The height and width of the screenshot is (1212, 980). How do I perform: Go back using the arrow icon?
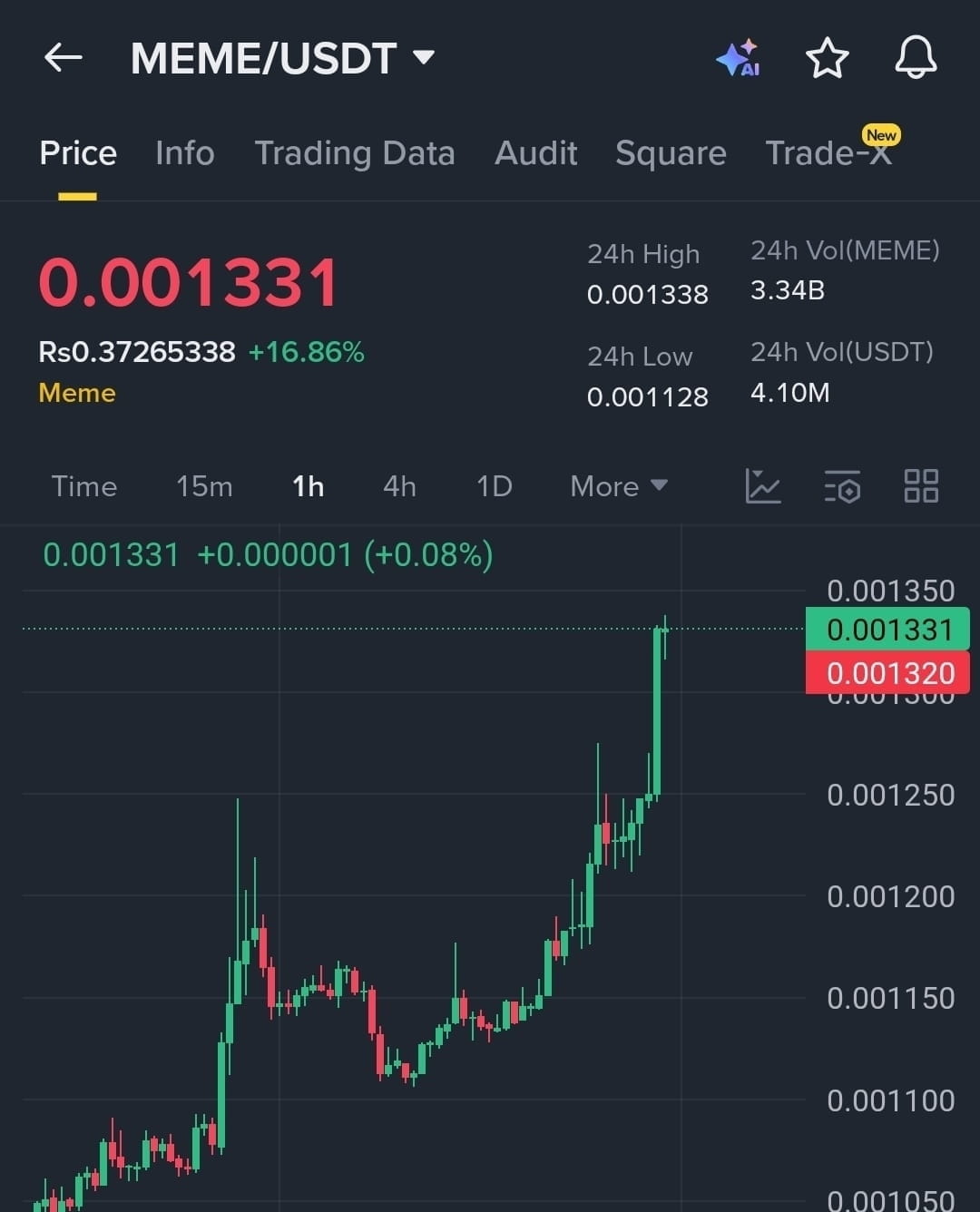coord(63,58)
